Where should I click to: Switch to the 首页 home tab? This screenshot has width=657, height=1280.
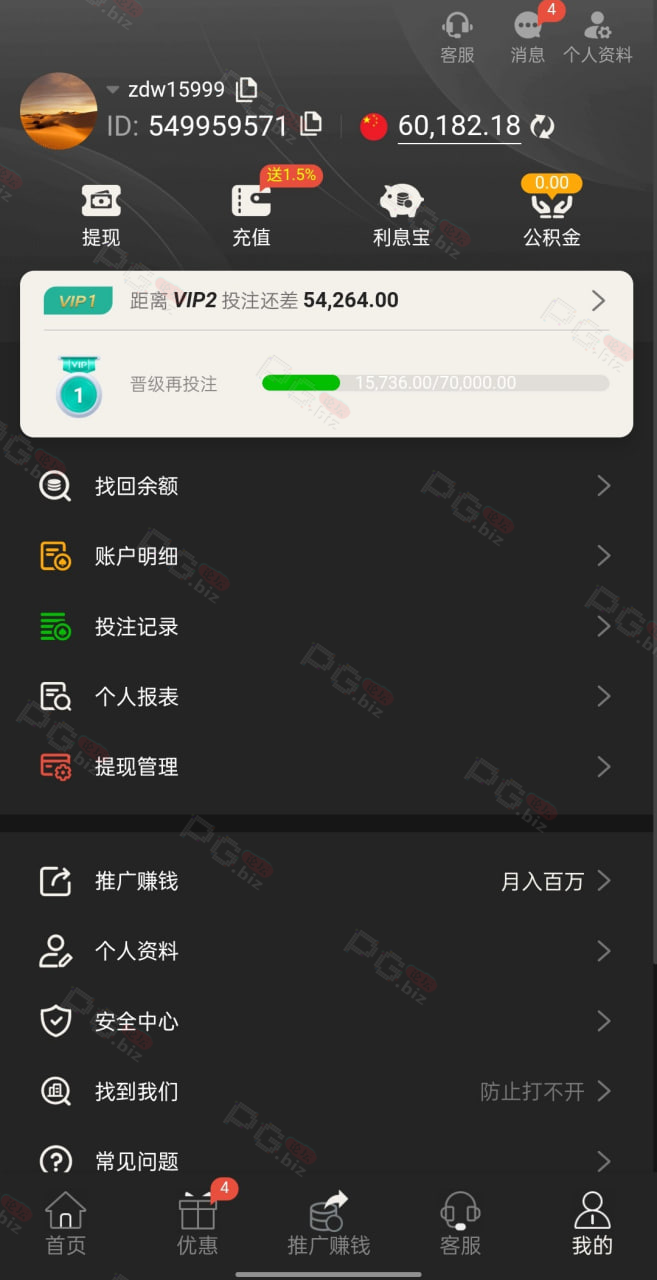pos(66,1224)
